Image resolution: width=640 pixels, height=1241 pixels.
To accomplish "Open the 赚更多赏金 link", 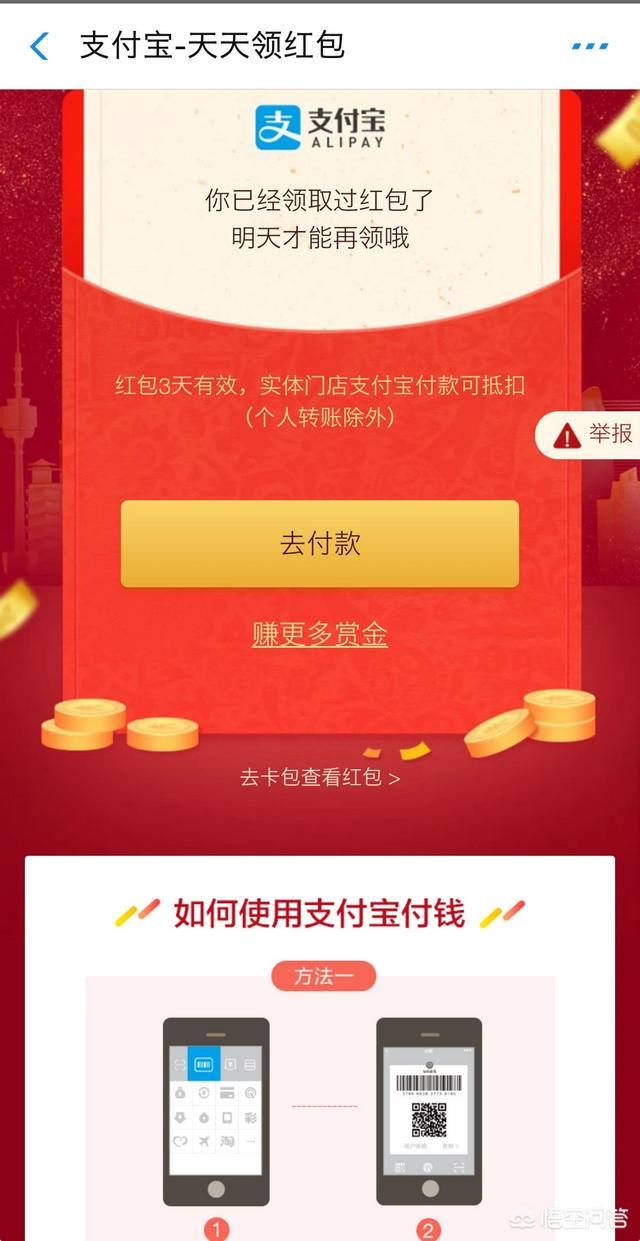I will 320,634.
